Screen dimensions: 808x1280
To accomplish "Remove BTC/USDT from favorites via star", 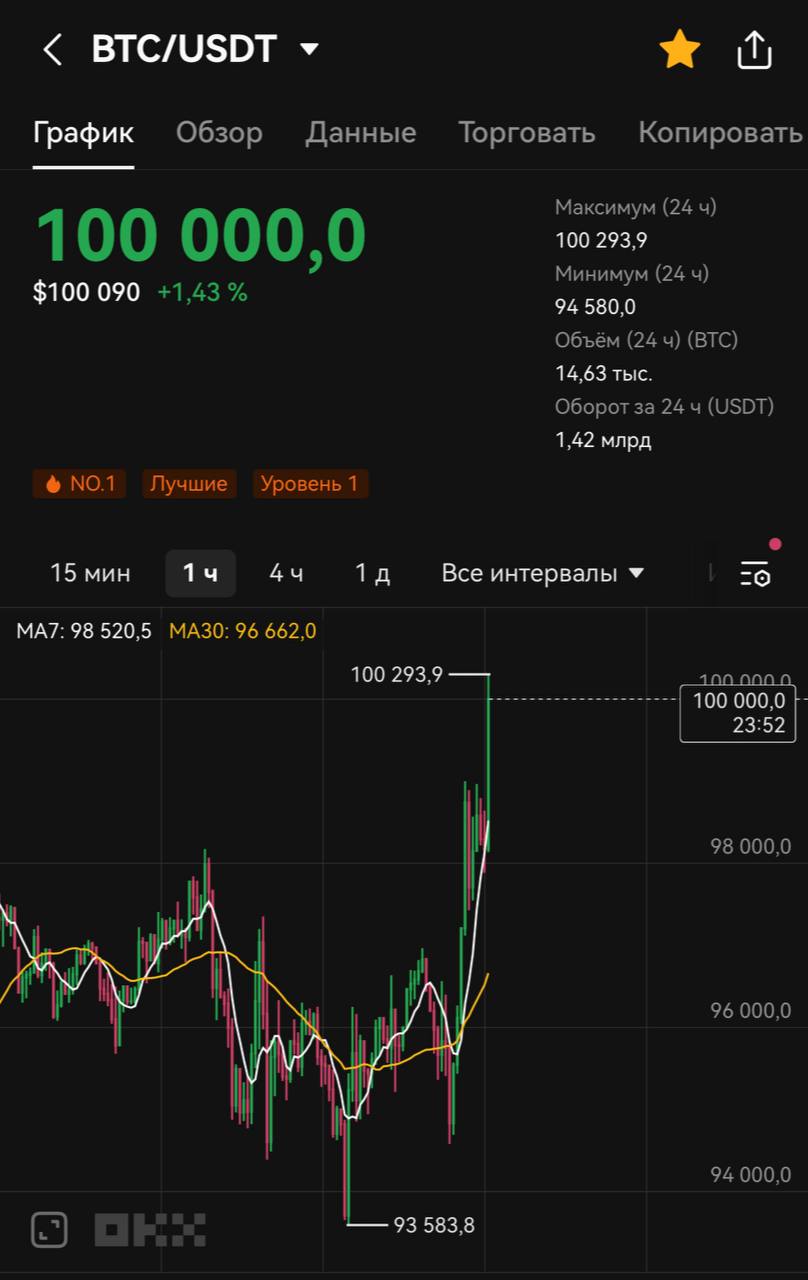I will [x=679, y=50].
